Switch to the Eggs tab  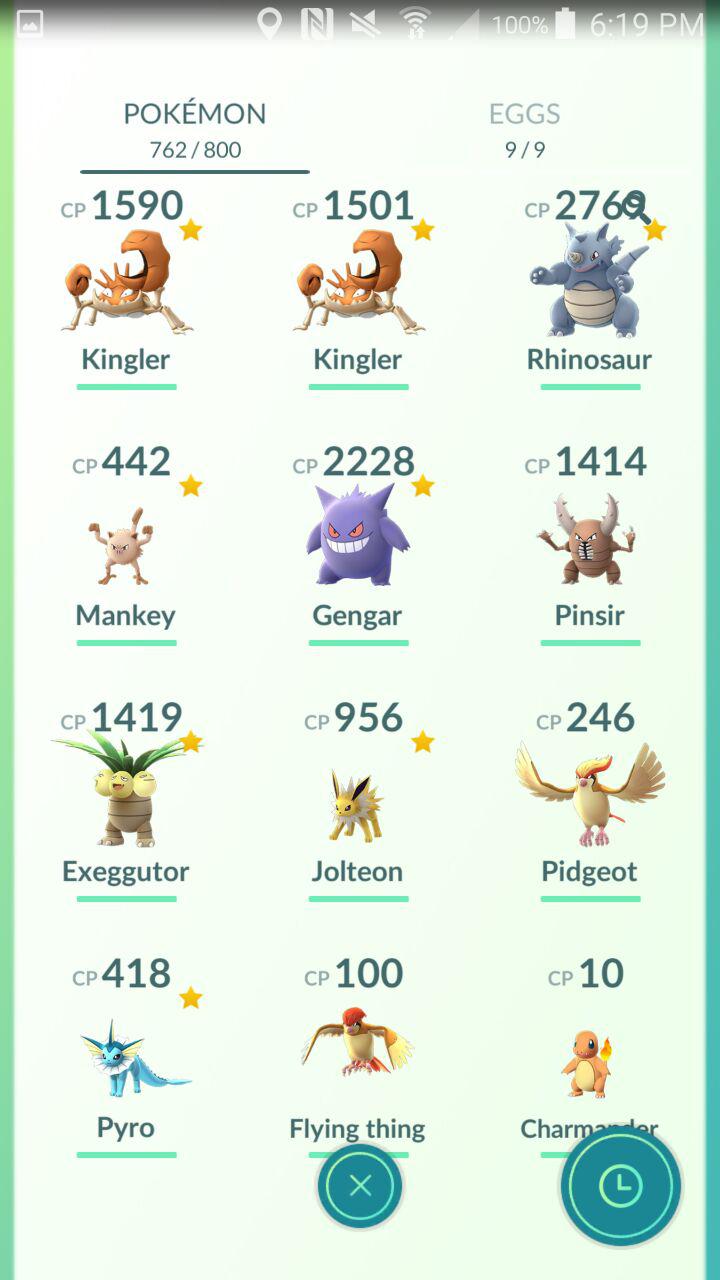coord(525,130)
